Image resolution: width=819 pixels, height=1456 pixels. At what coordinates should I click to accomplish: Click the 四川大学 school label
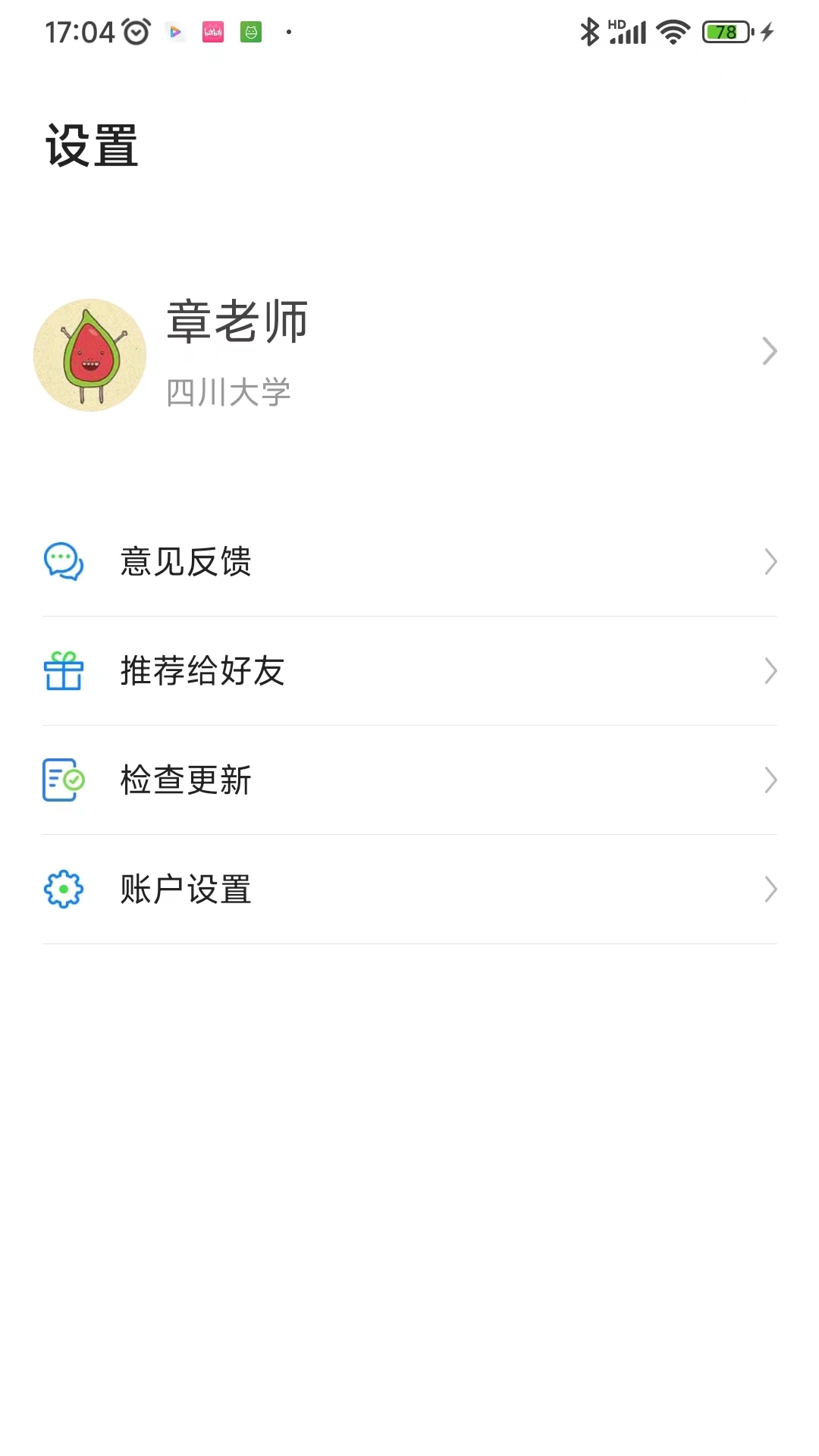[228, 393]
